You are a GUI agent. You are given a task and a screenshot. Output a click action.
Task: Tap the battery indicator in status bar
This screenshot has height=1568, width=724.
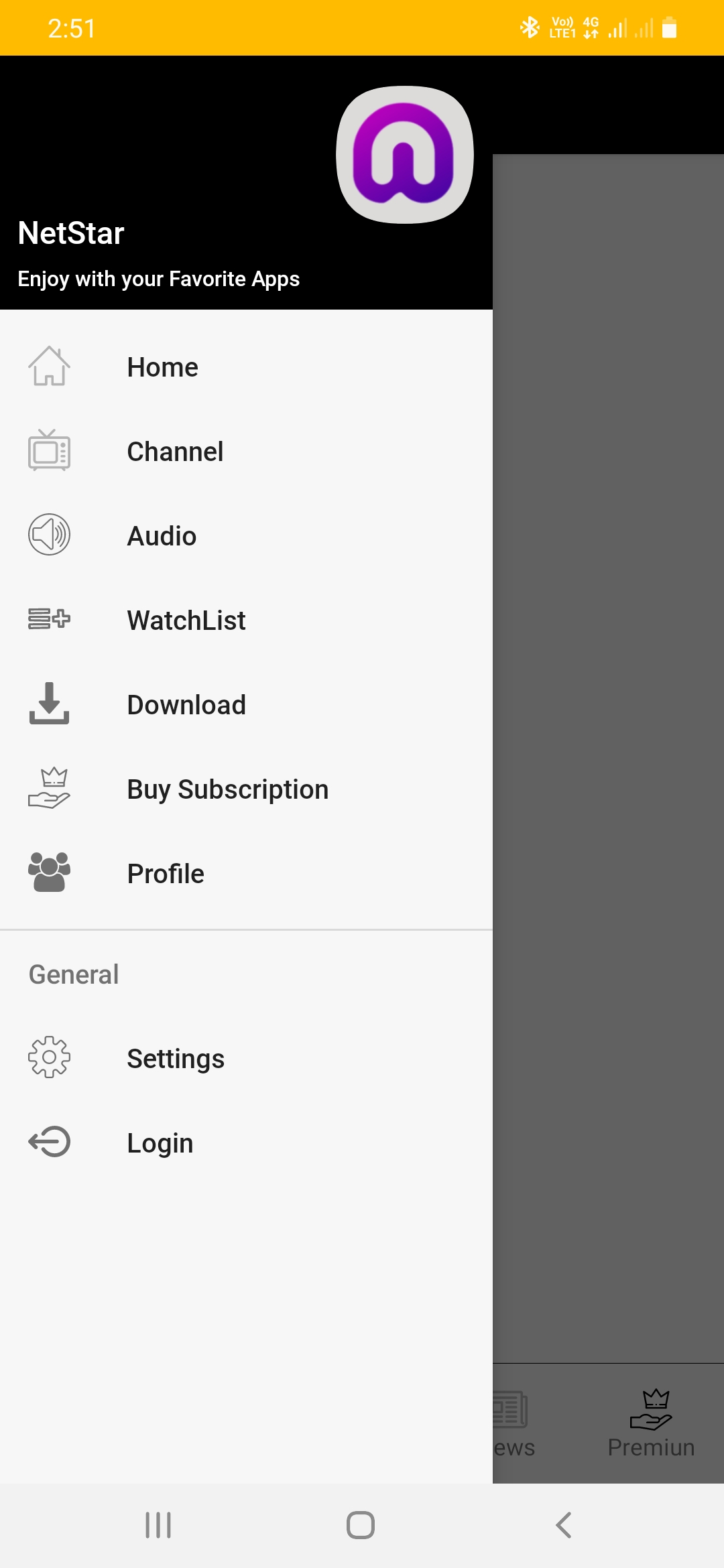click(668, 27)
